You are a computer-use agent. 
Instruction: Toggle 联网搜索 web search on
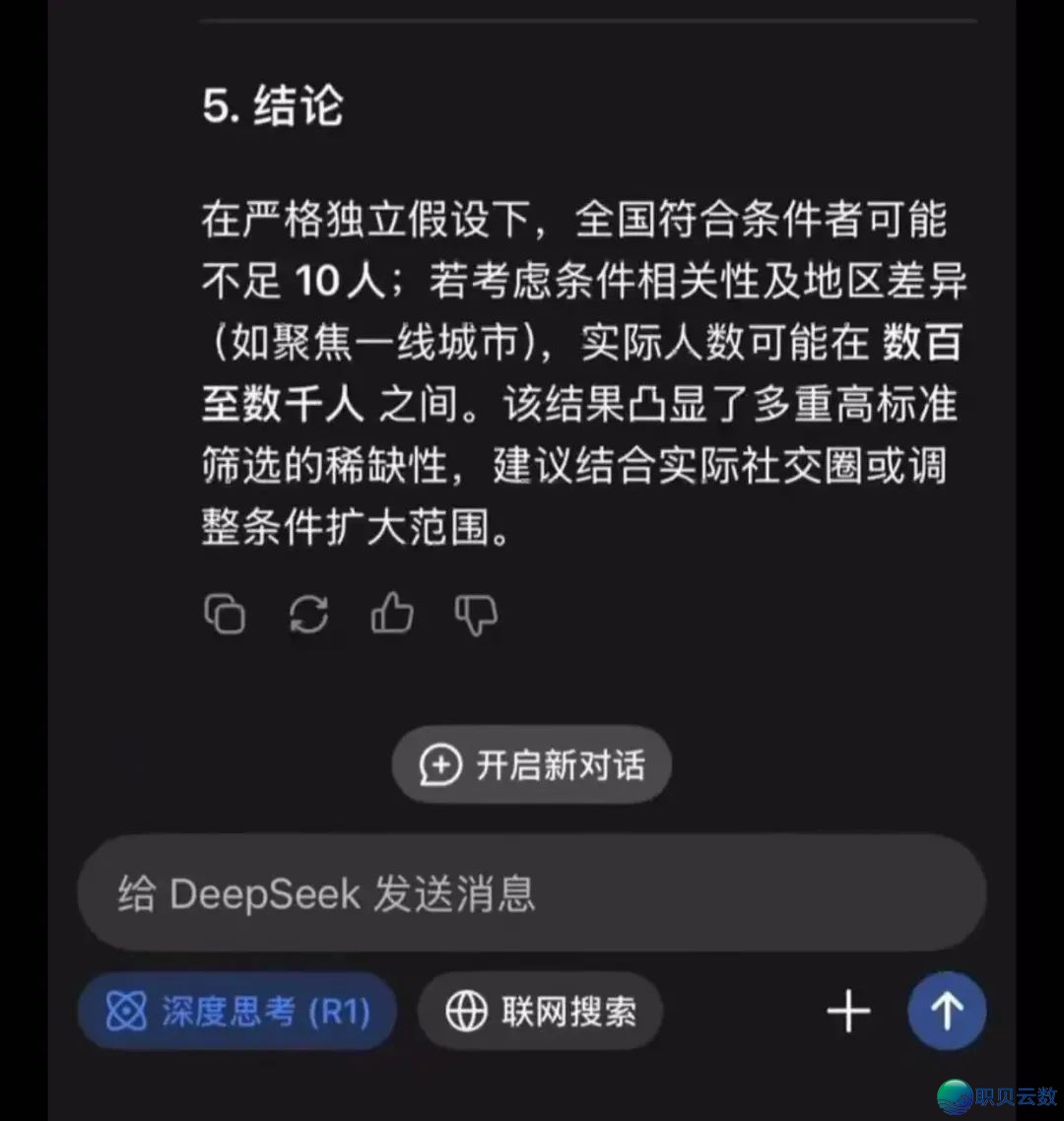click(x=539, y=1011)
